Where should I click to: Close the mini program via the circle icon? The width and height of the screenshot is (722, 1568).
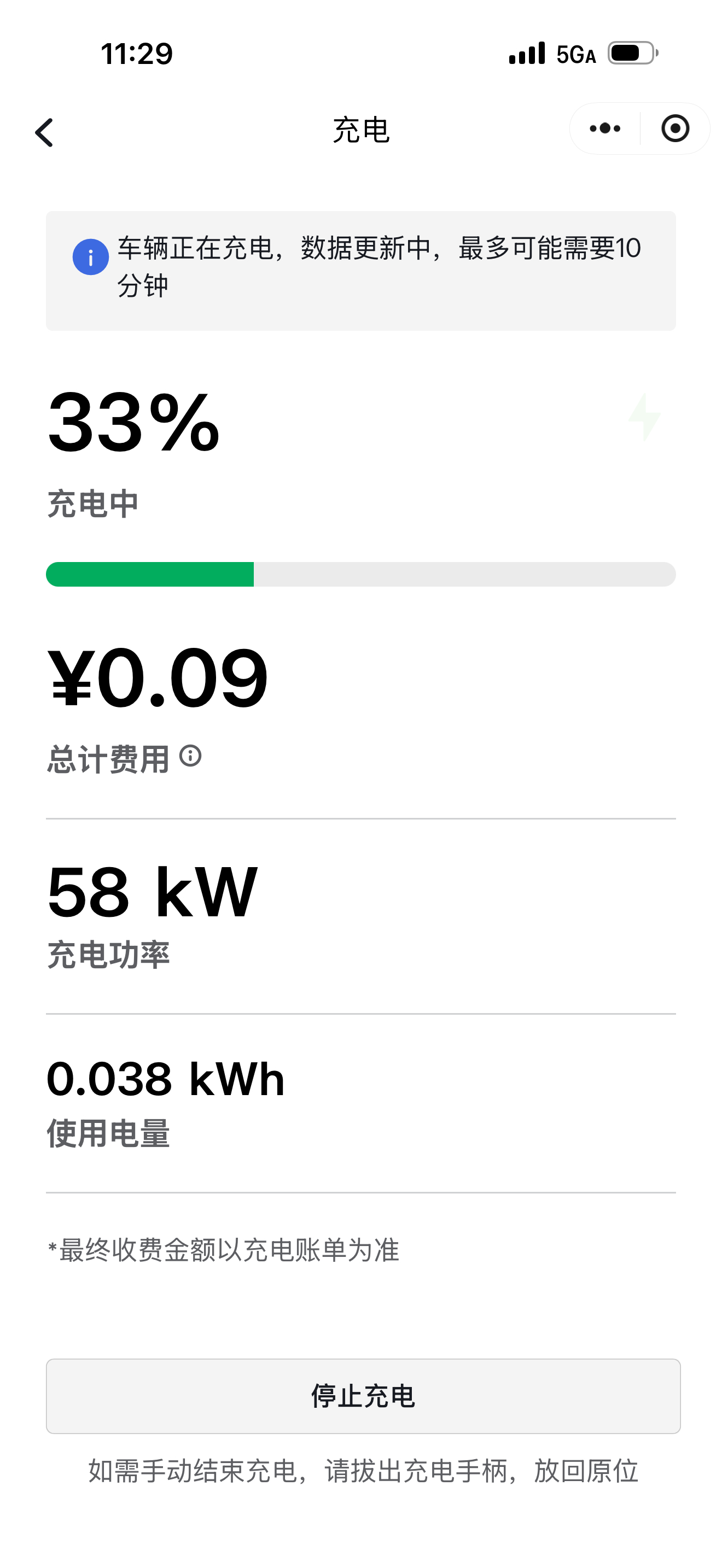(675, 128)
